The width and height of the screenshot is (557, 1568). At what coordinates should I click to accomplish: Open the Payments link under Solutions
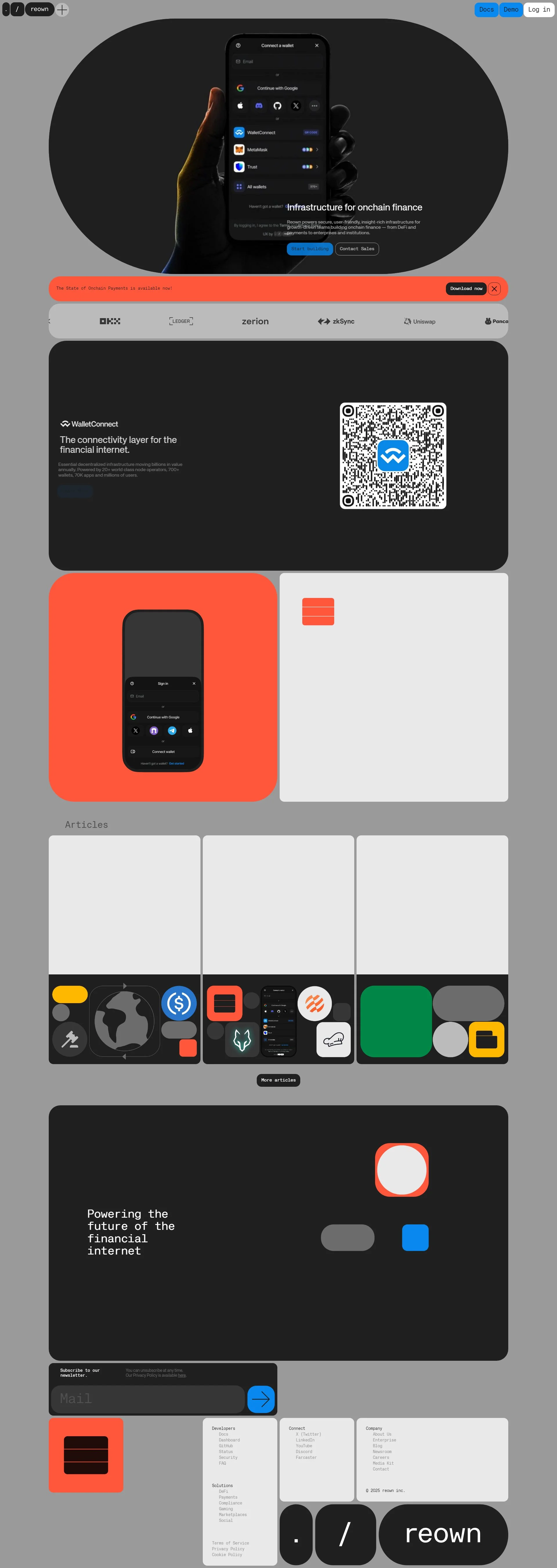[228, 1497]
